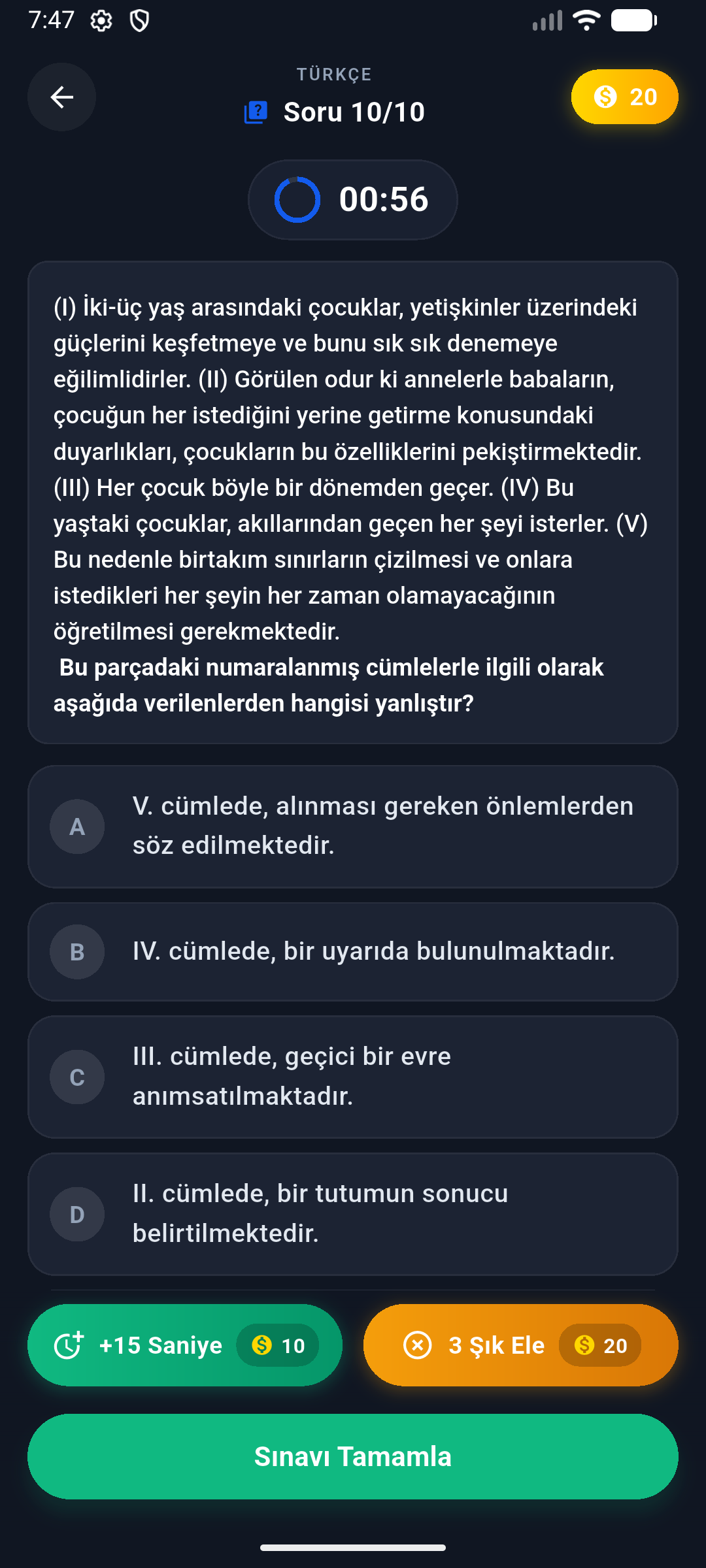
Task: Tap the question passage card
Action: coord(353,503)
